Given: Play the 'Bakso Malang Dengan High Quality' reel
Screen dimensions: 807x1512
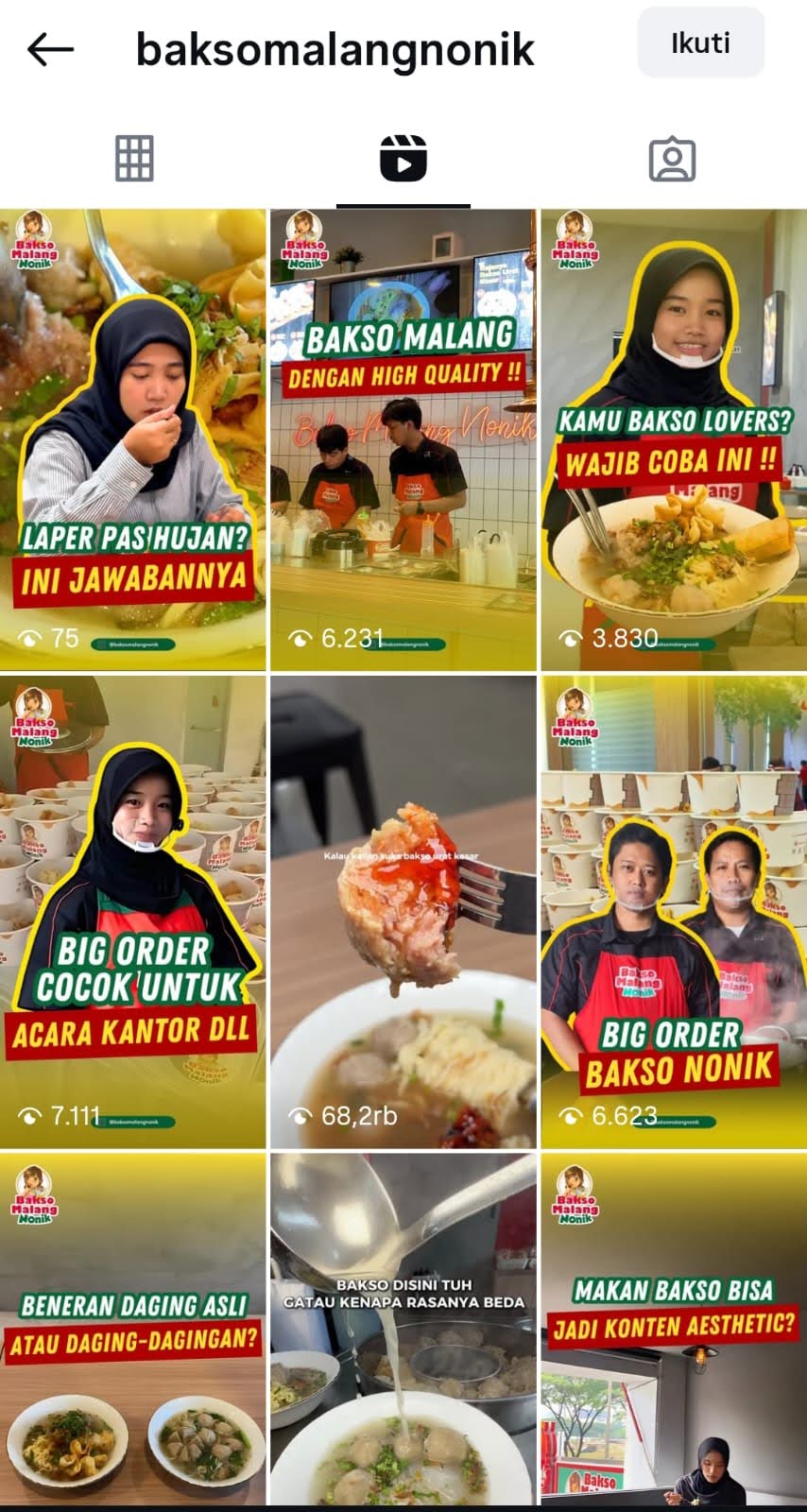Looking at the screenshot, I should coord(403,439).
